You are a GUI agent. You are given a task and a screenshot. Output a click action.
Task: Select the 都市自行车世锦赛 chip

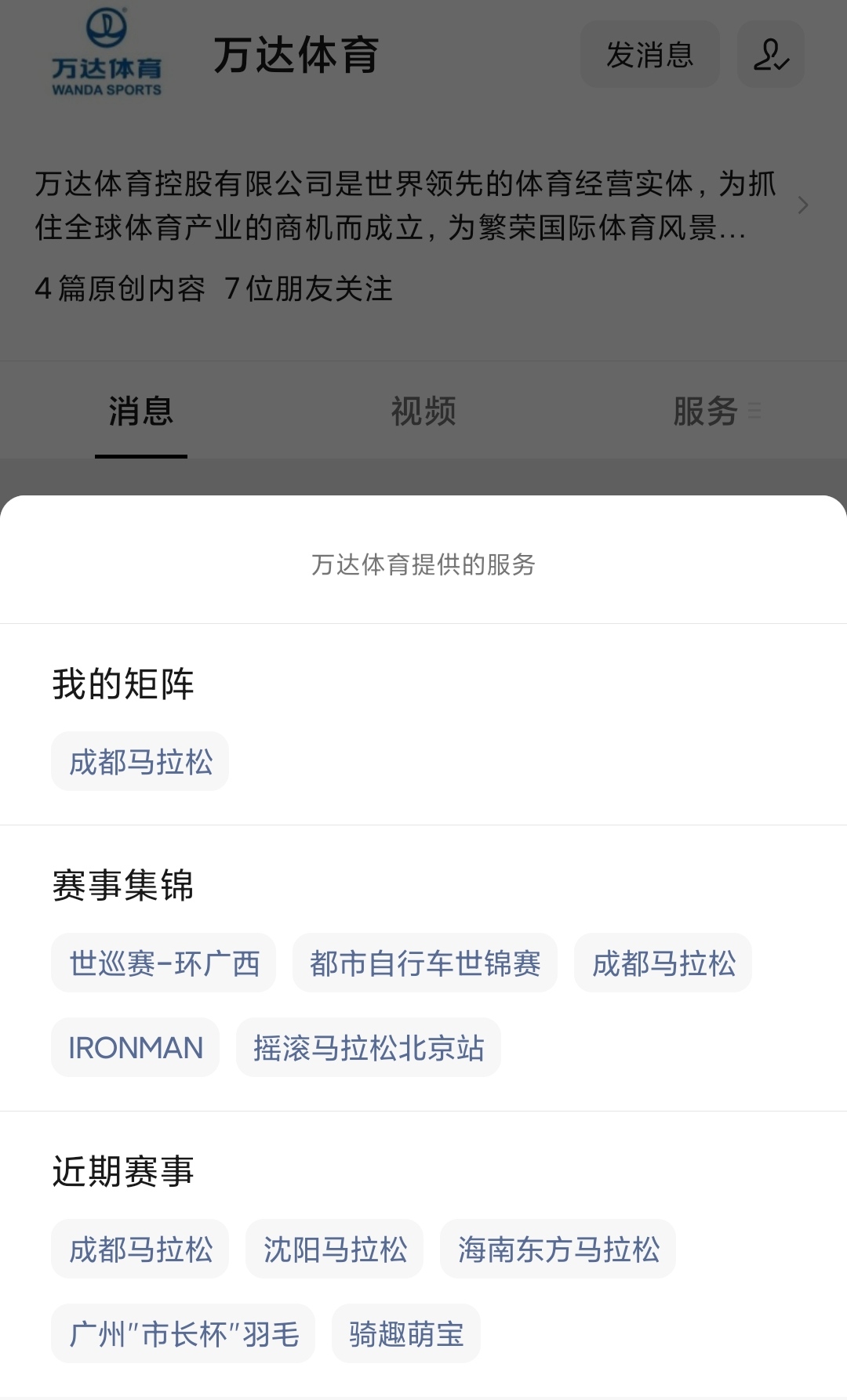[x=425, y=963]
